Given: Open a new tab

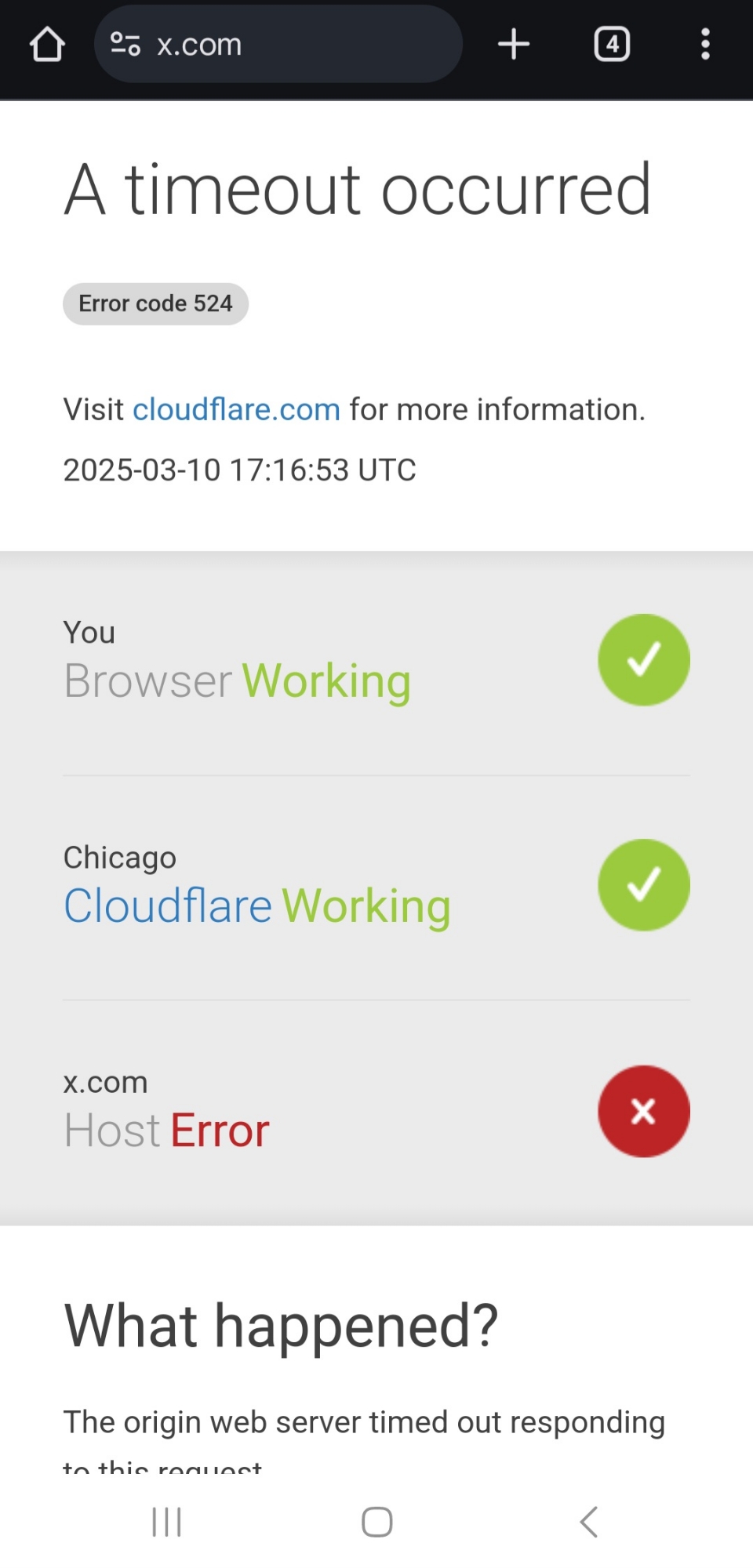Looking at the screenshot, I should click(514, 45).
